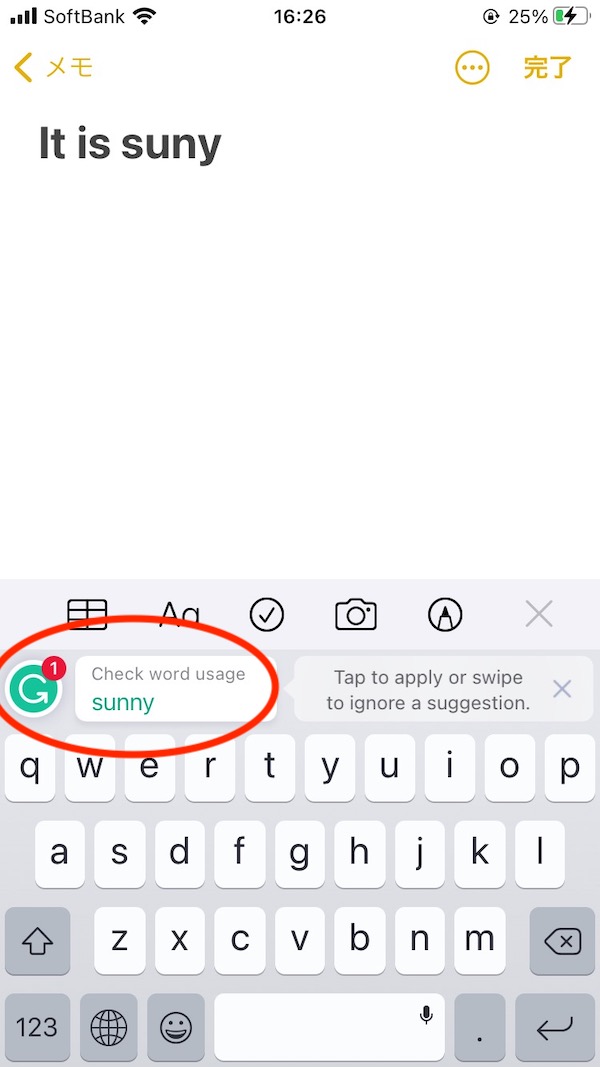Image resolution: width=600 pixels, height=1067 pixels.
Task: Open the Aa text formatting options
Action: click(180, 614)
